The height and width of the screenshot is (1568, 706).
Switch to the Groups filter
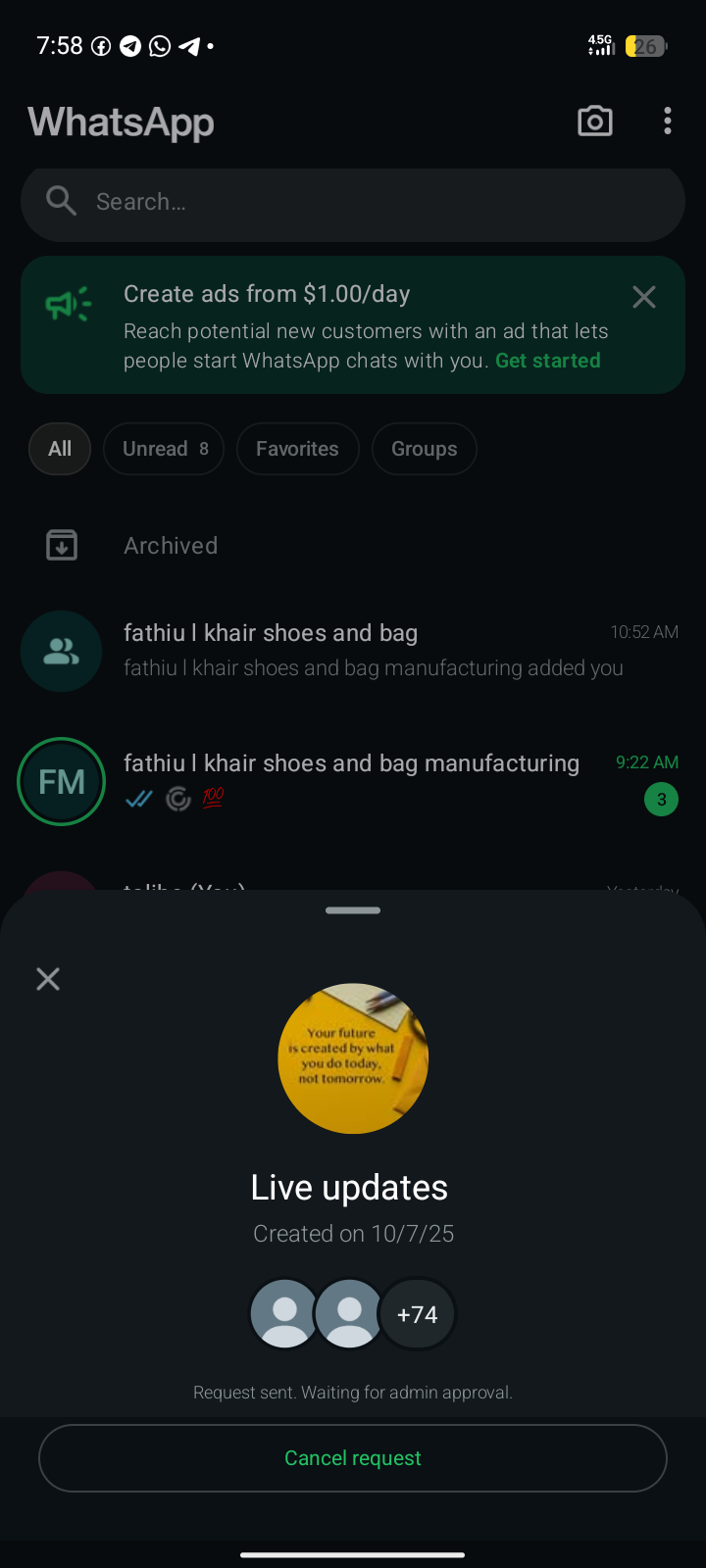tap(424, 449)
